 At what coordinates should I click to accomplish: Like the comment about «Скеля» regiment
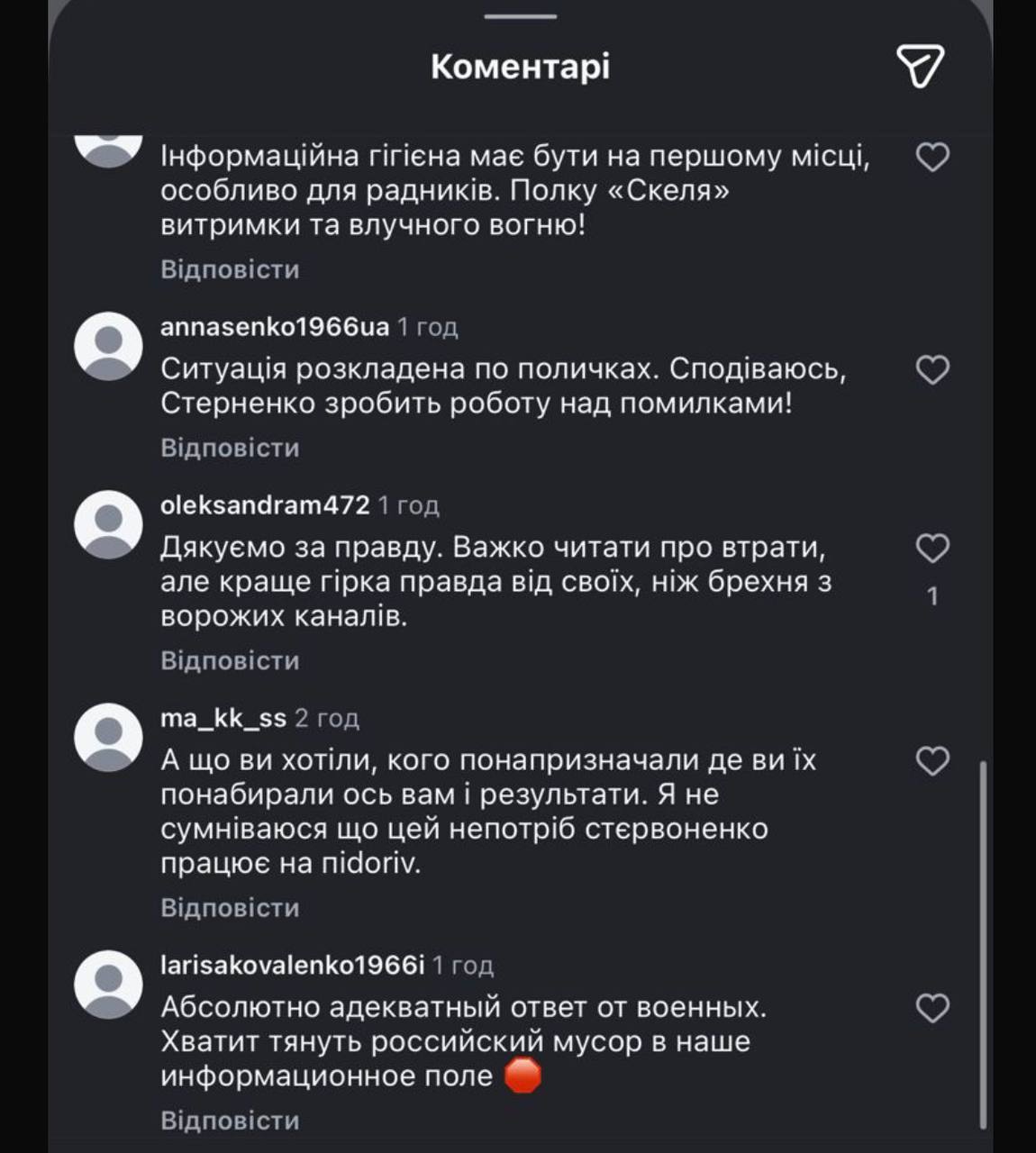tap(932, 158)
